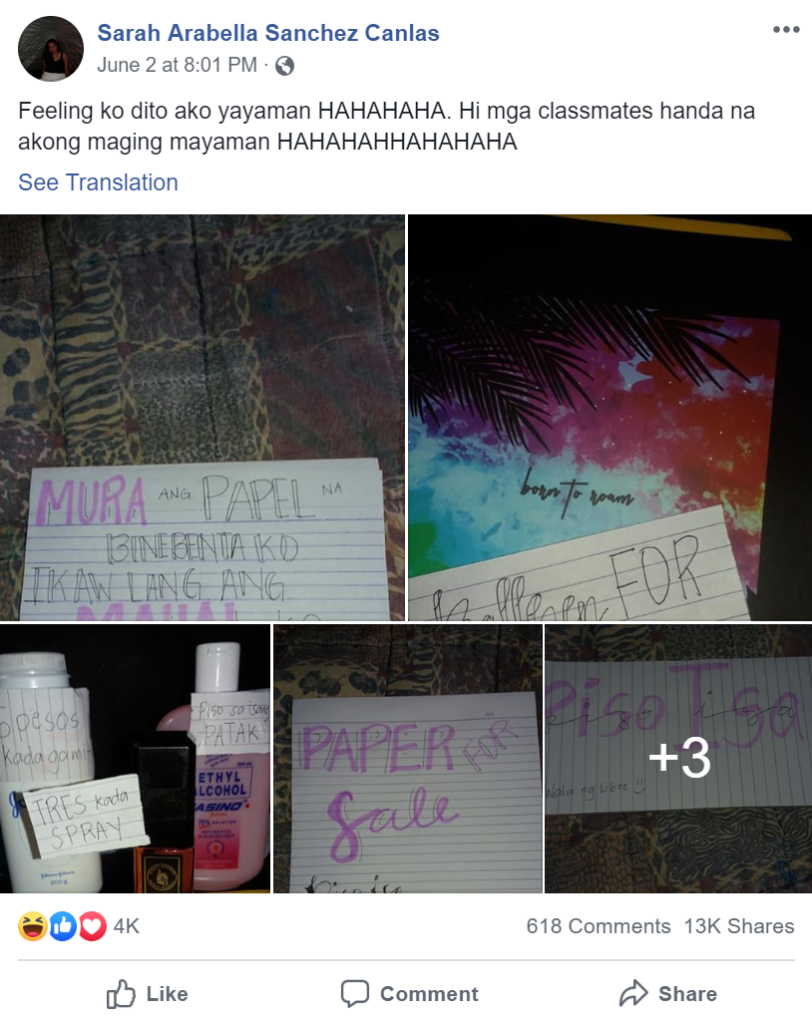Image resolution: width=812 pixels, height=1024 pixels.
Task: Open the post's three-dot overflow menu
Action: click(786, 30)
